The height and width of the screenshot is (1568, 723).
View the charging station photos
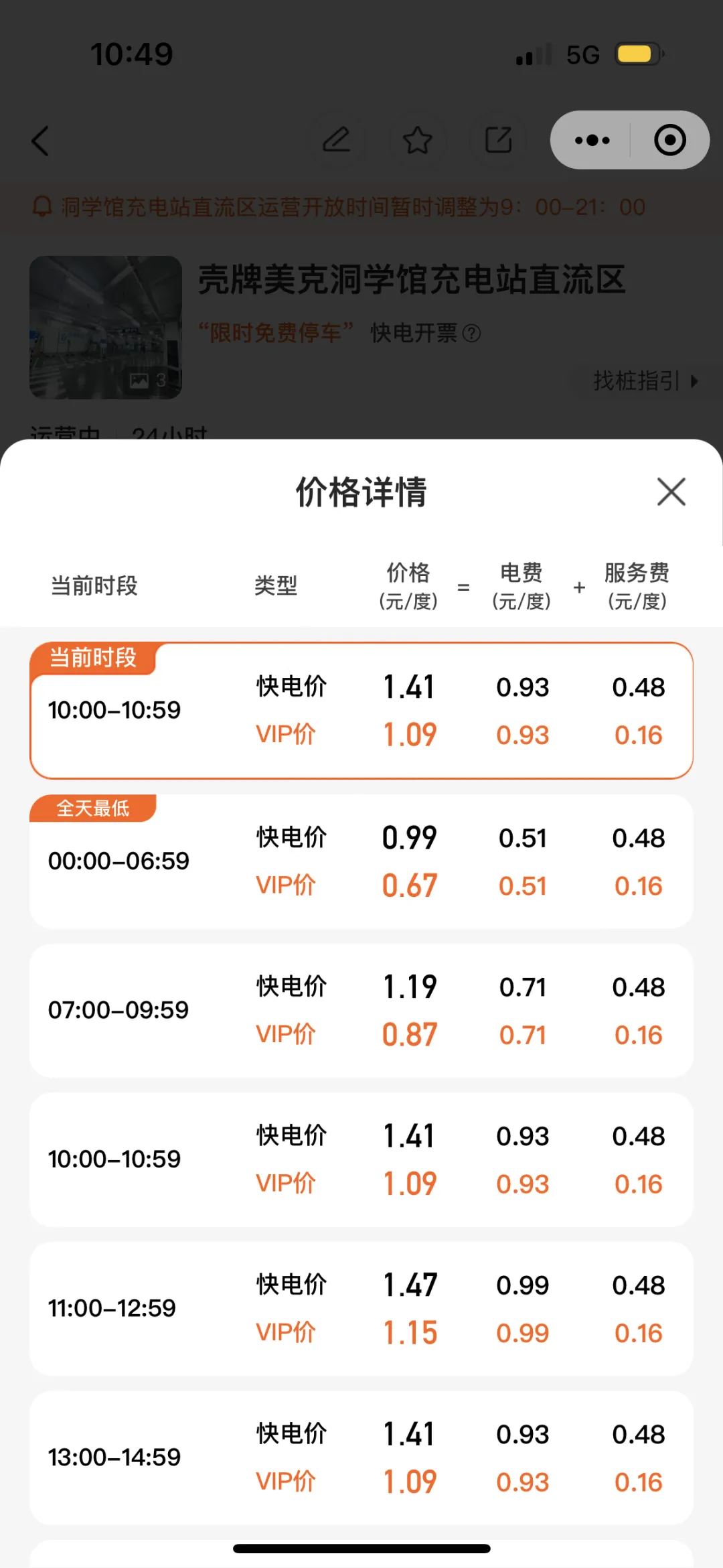coord(106,328)
